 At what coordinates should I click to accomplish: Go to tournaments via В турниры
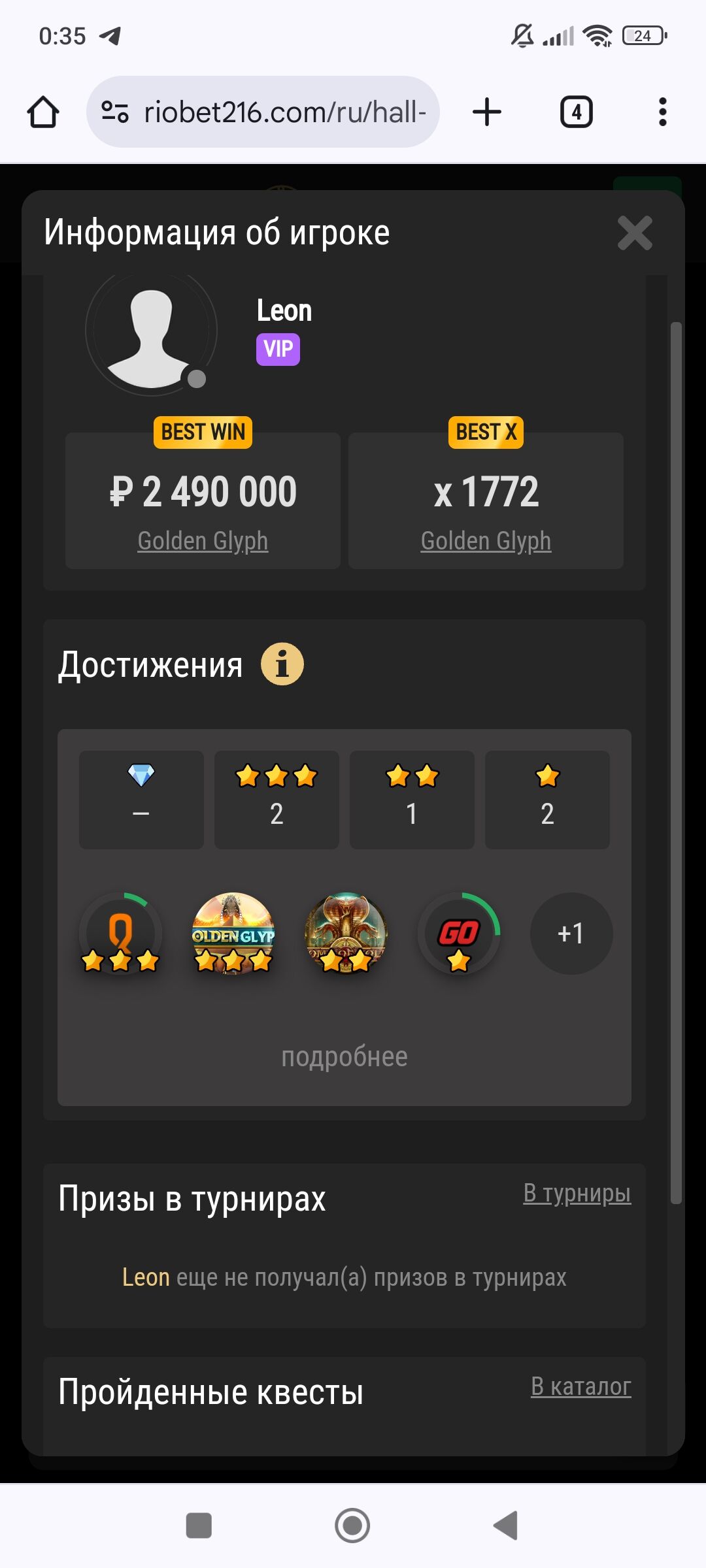tap(577, 1193)
